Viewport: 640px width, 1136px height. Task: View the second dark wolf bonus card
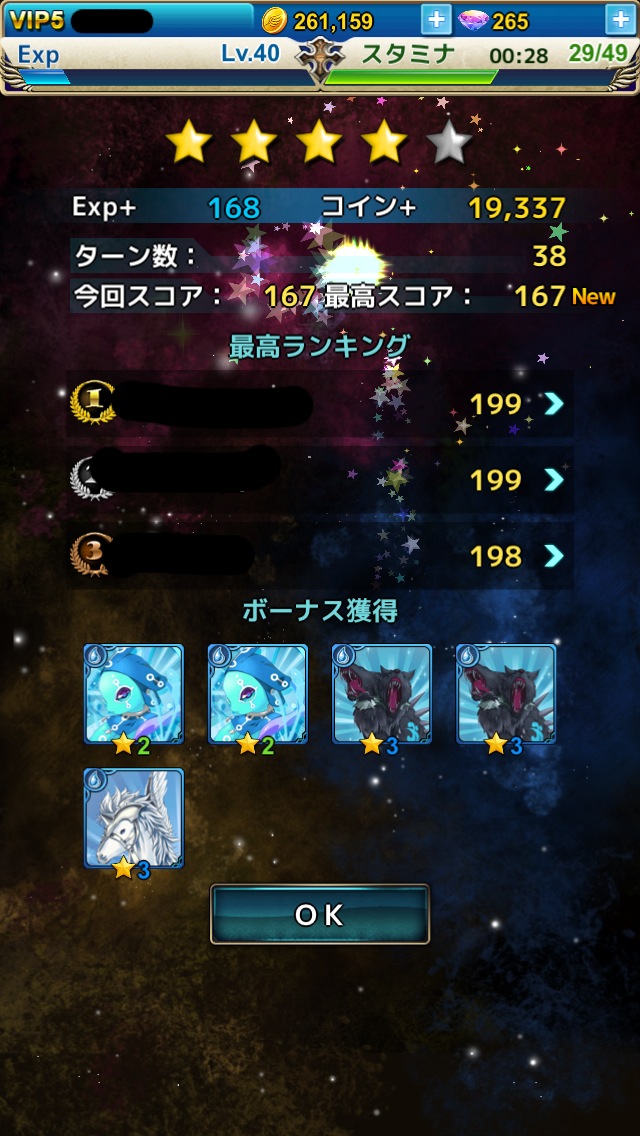pos(506,694)
